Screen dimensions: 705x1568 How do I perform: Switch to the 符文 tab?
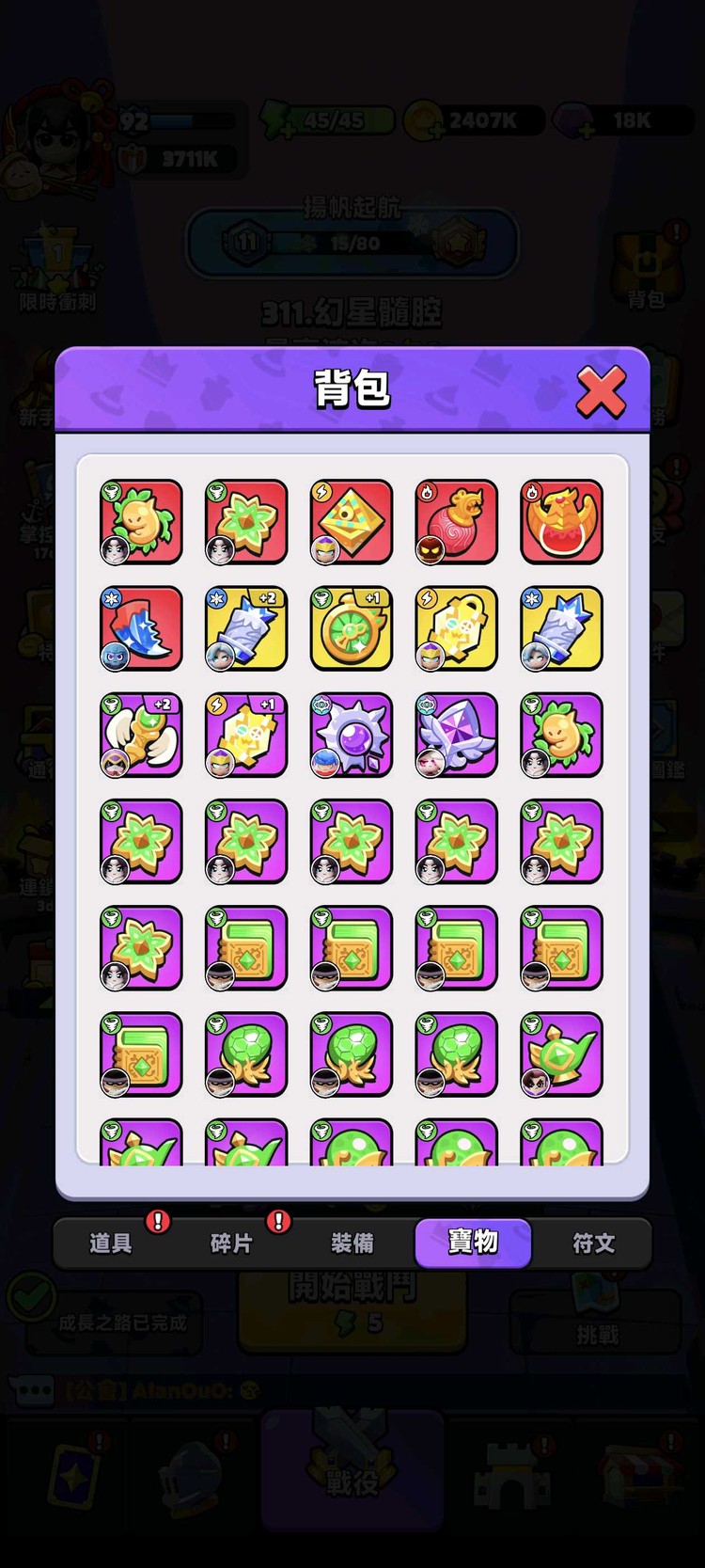(593, 1243)
